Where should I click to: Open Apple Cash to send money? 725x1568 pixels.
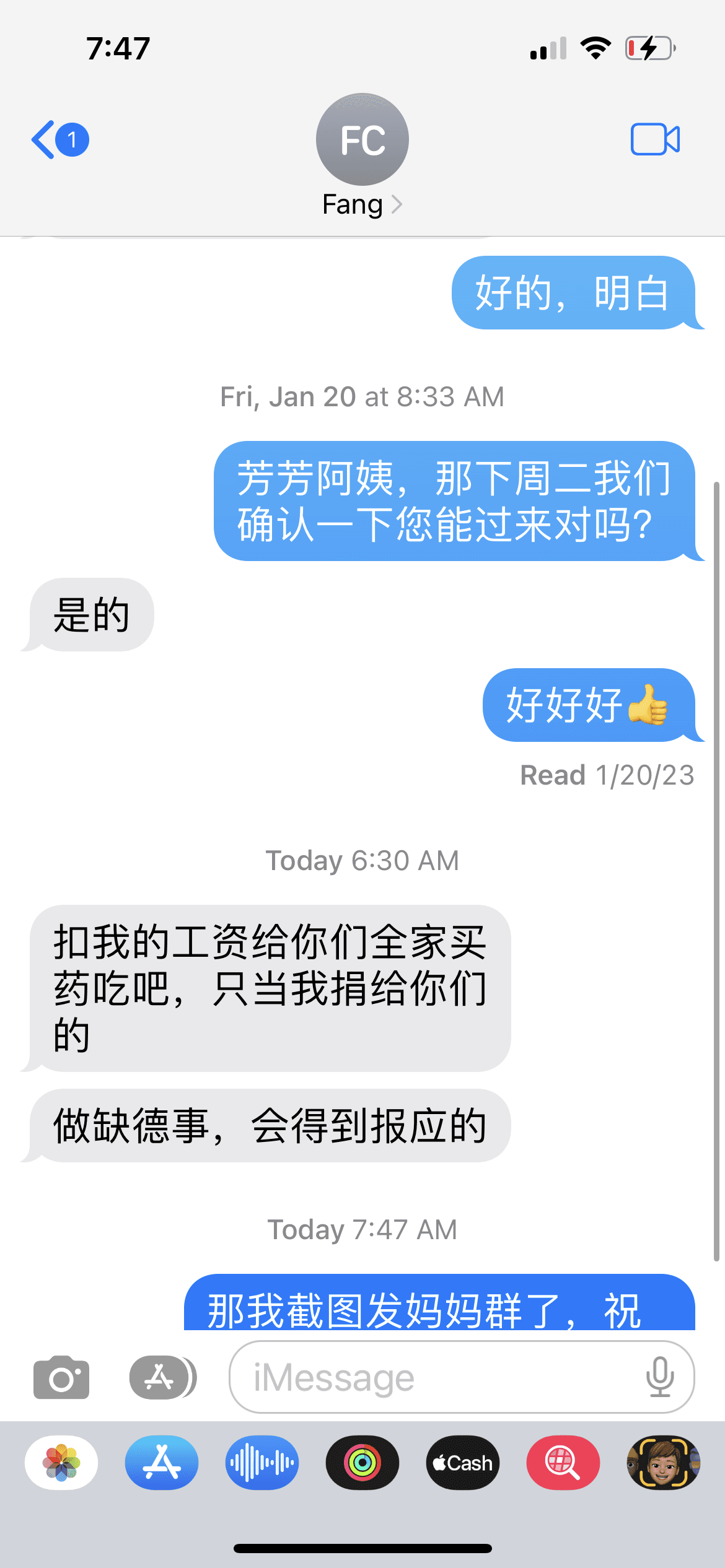[x=463, y=1463]
